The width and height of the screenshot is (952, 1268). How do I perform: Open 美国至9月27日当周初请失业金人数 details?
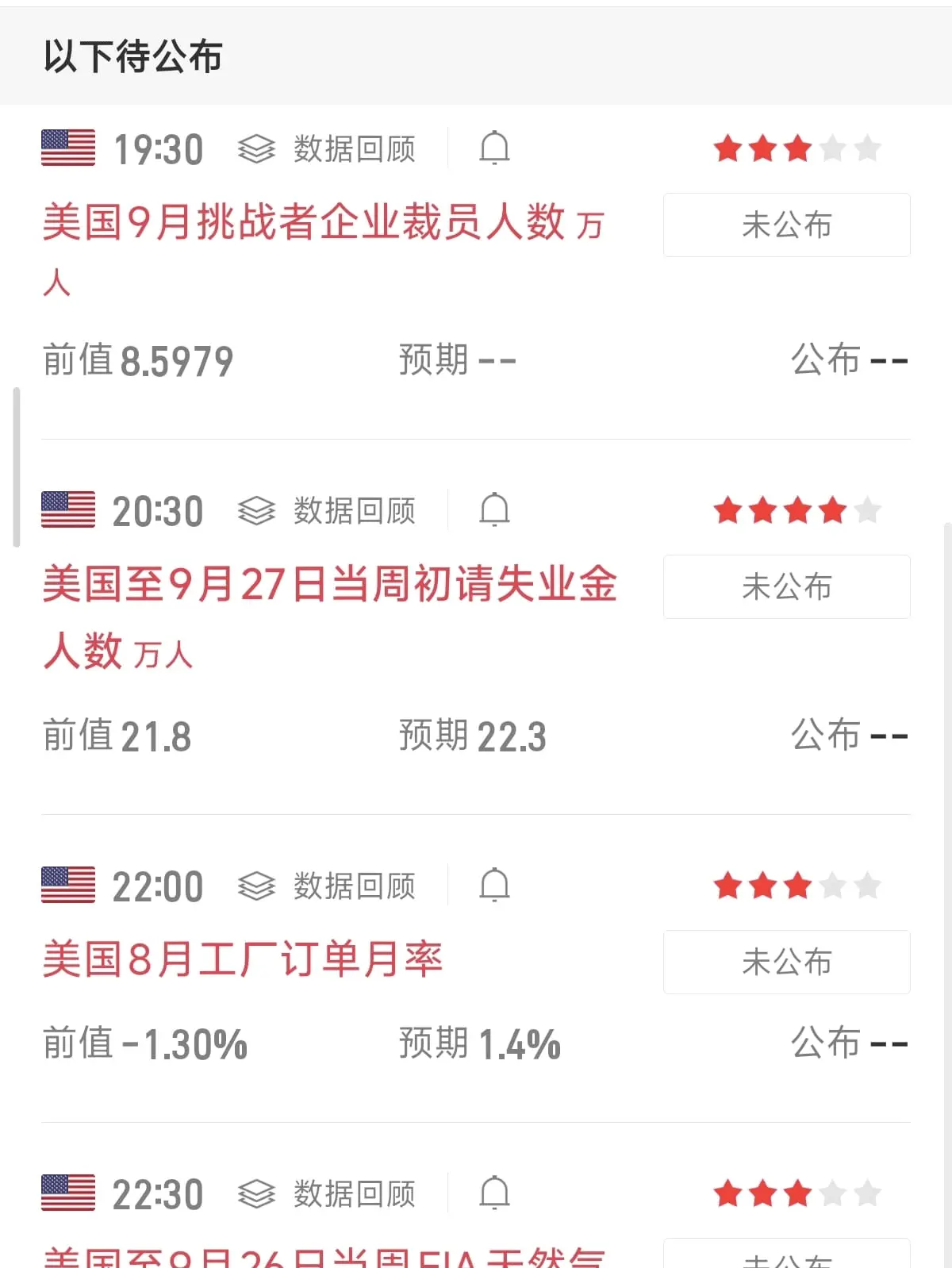[328, 586]
